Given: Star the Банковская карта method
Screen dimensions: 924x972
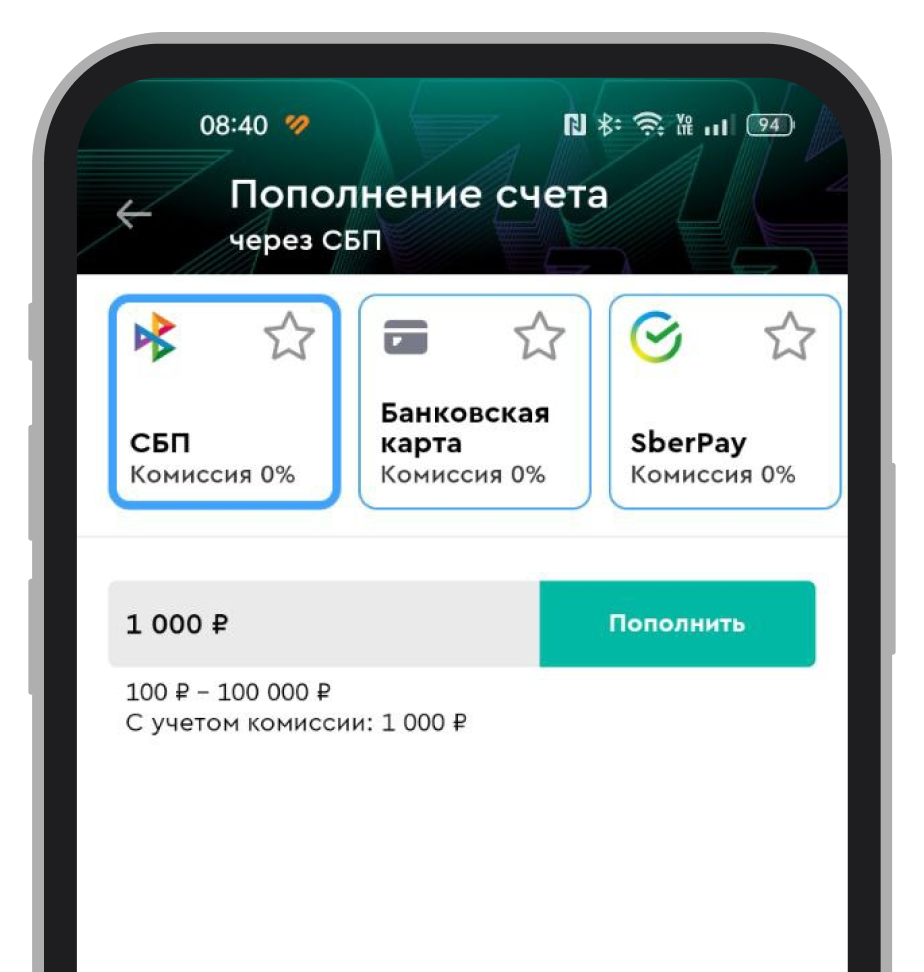Looking at the screenshot, I should click(x=540, y=336).
